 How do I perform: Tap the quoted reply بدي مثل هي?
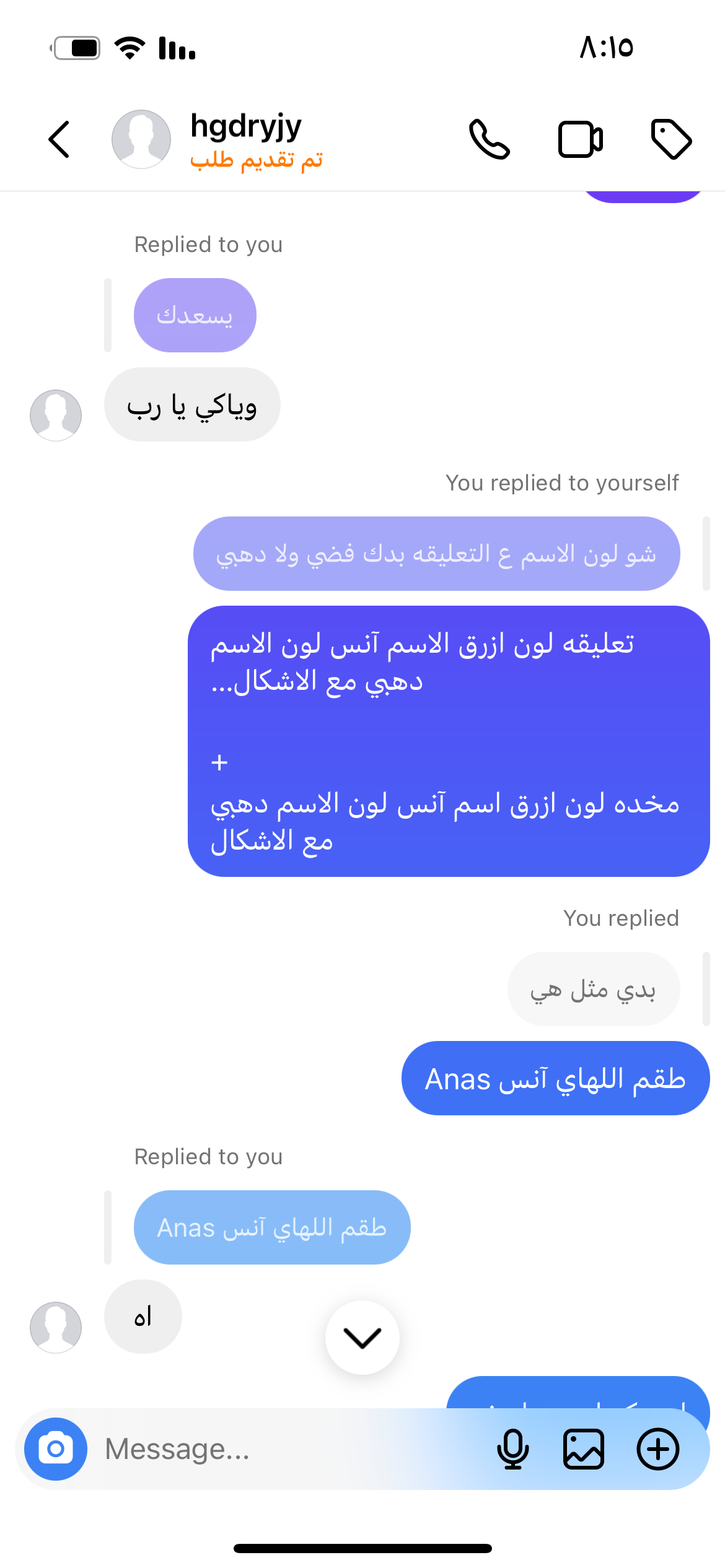click(x=593, y=989)
